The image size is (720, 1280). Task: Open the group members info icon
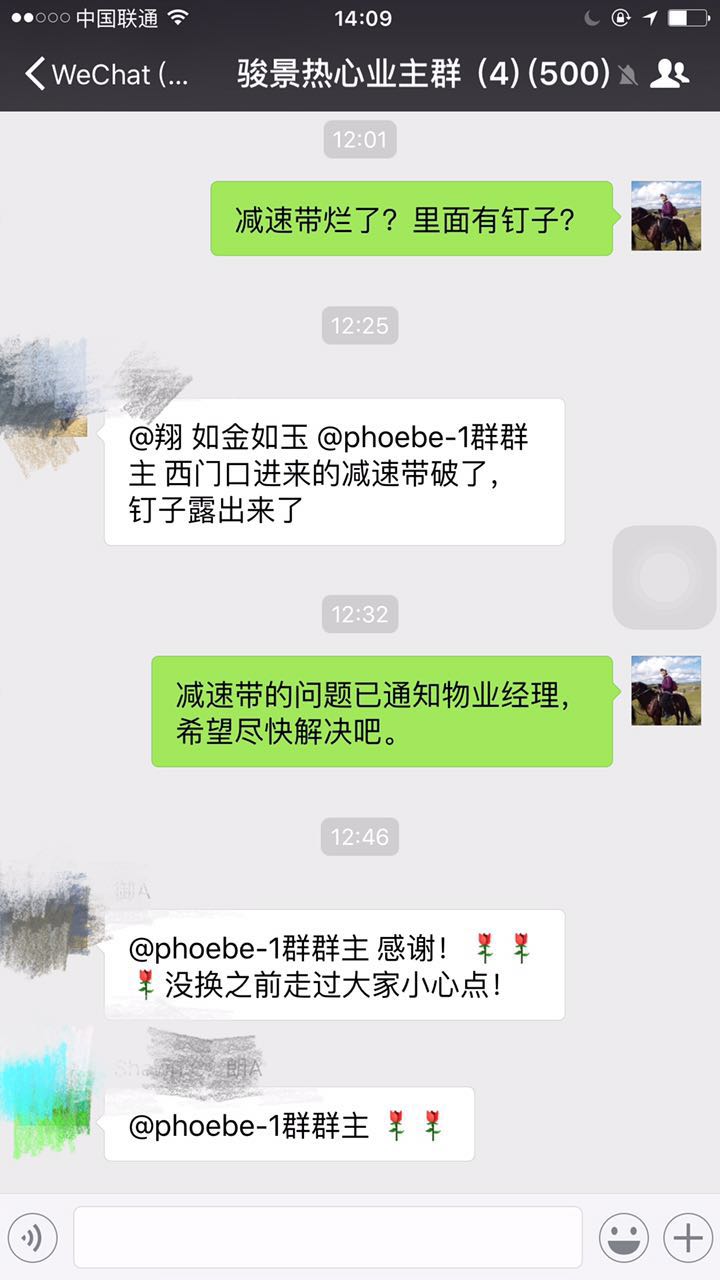[x=669, y=74]
